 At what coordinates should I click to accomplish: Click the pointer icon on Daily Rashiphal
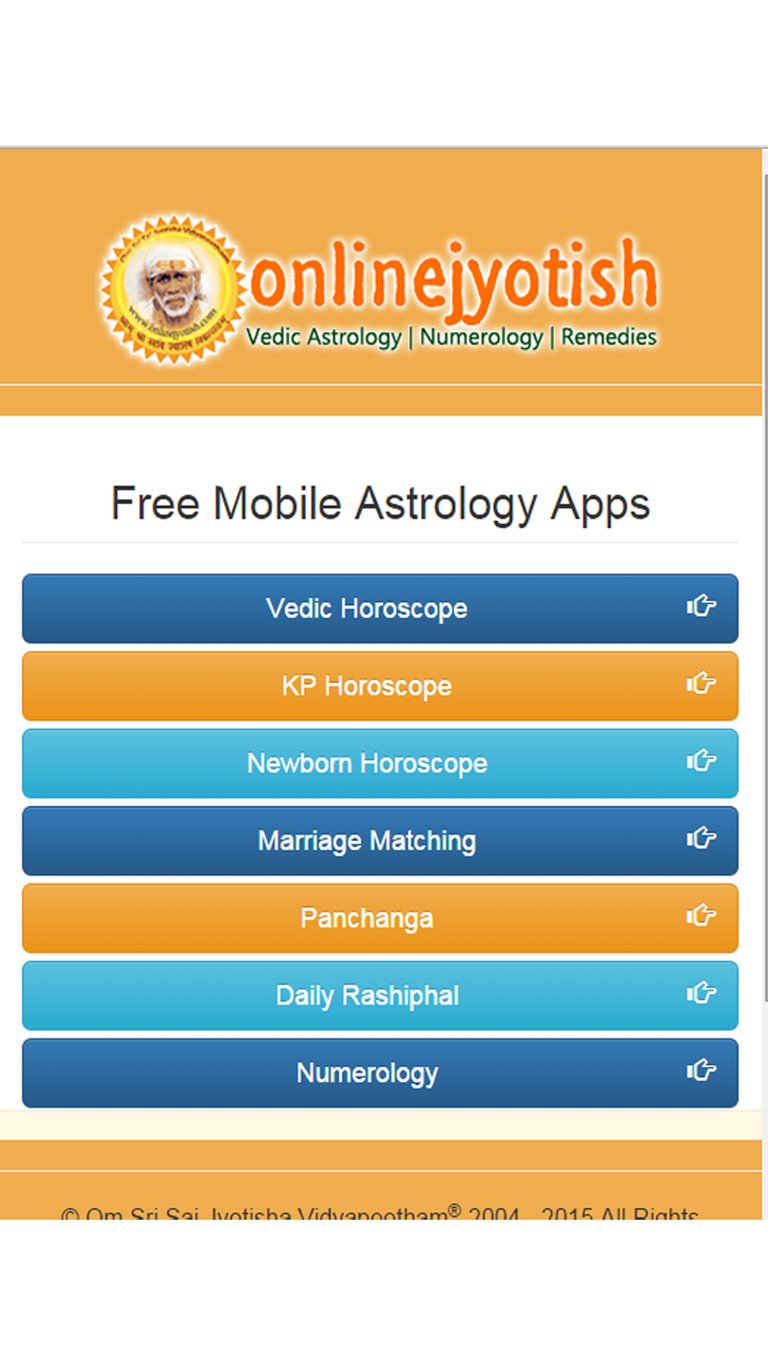(x=702, y=994)
